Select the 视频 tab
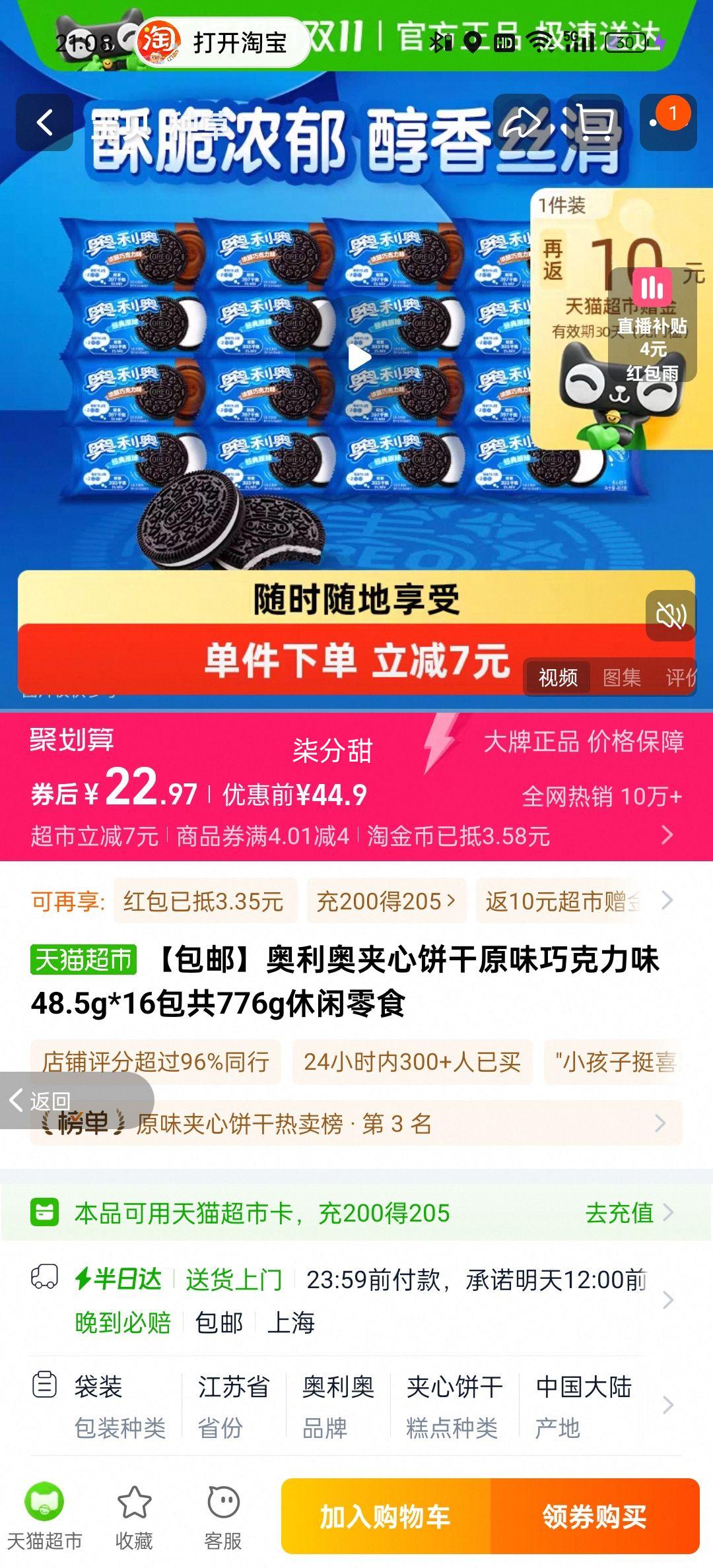Image resolution: width=713 pixels, height=1568 pixels. coord(558,677)
